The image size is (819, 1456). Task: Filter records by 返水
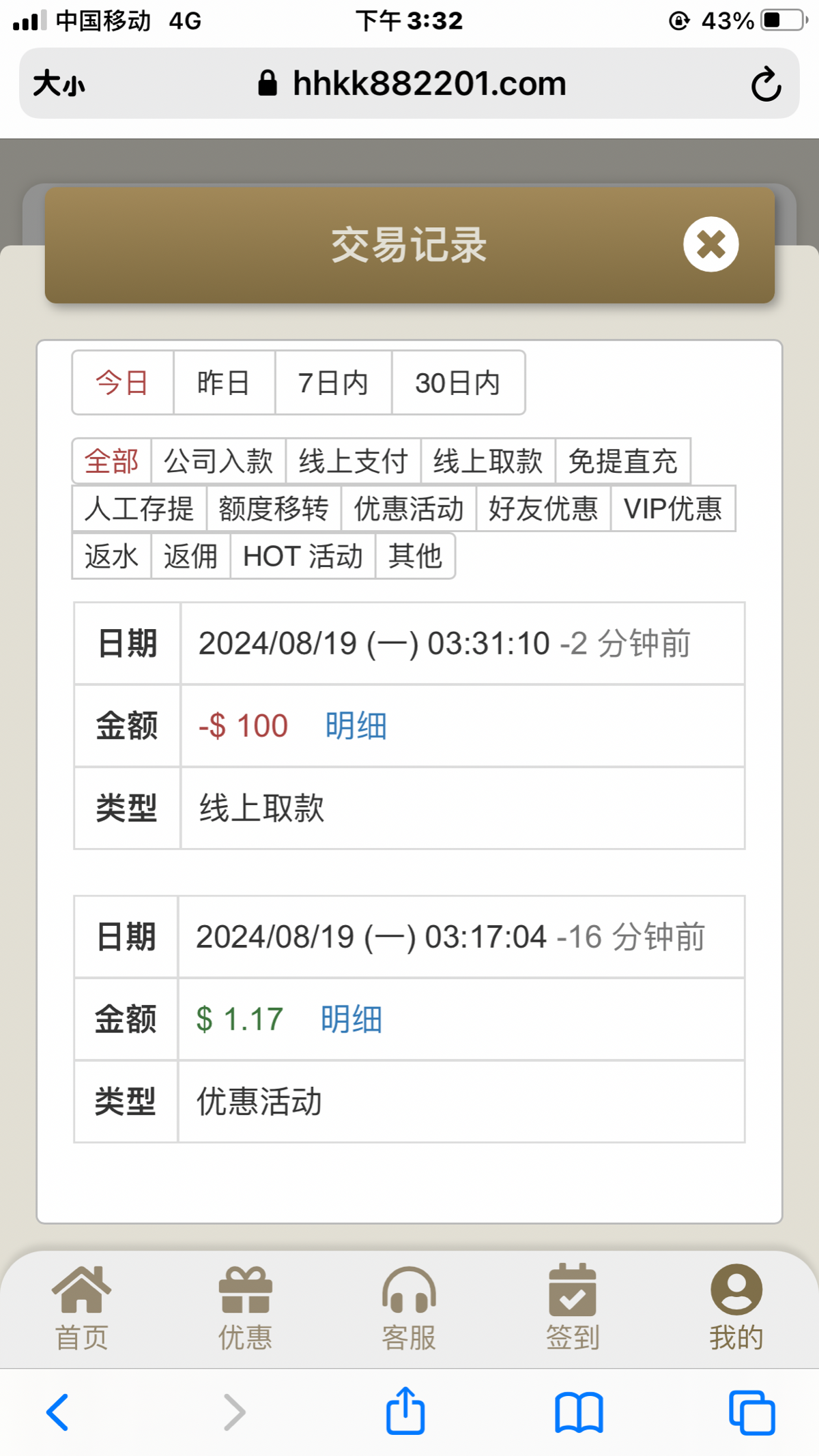[x=111, y=556]
